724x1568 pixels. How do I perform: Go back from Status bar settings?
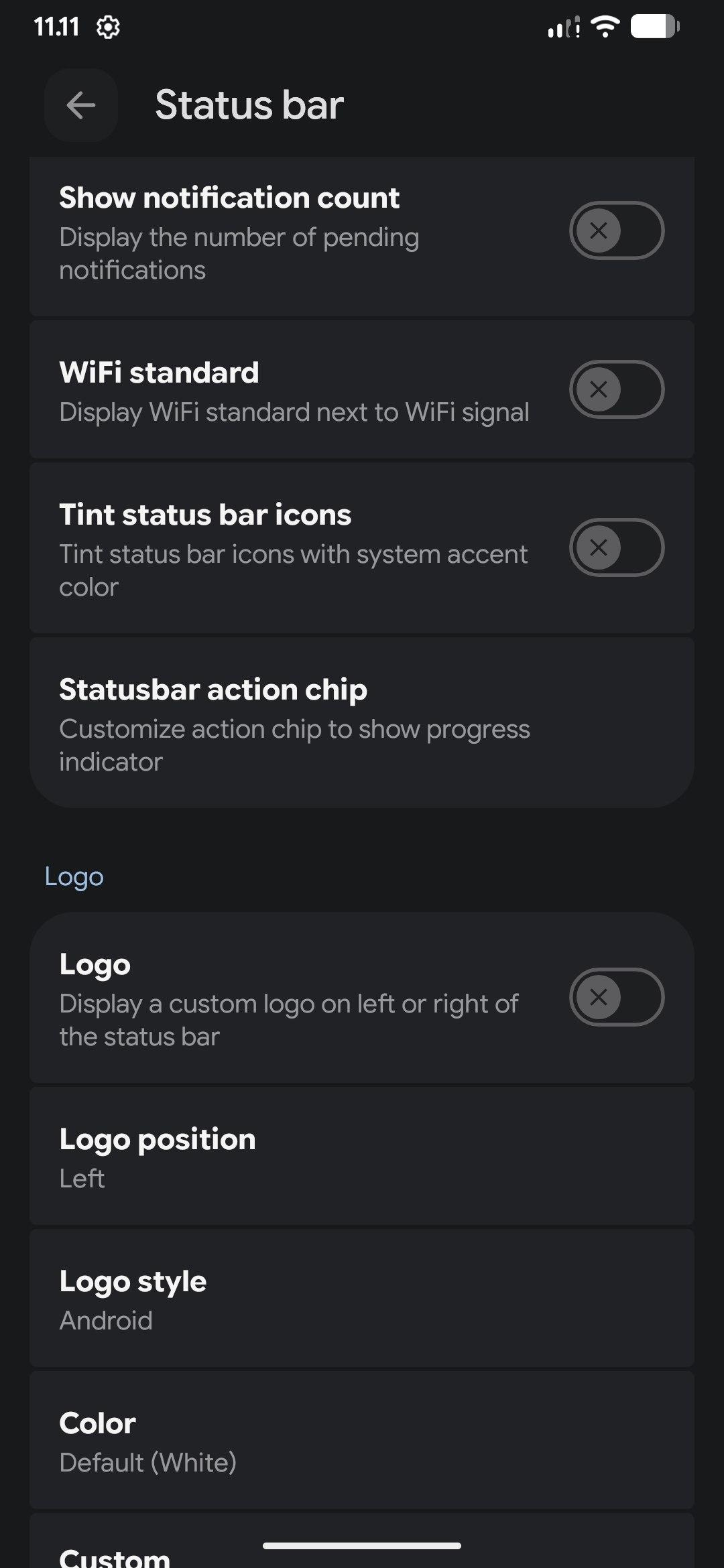(x=81, y=105)
